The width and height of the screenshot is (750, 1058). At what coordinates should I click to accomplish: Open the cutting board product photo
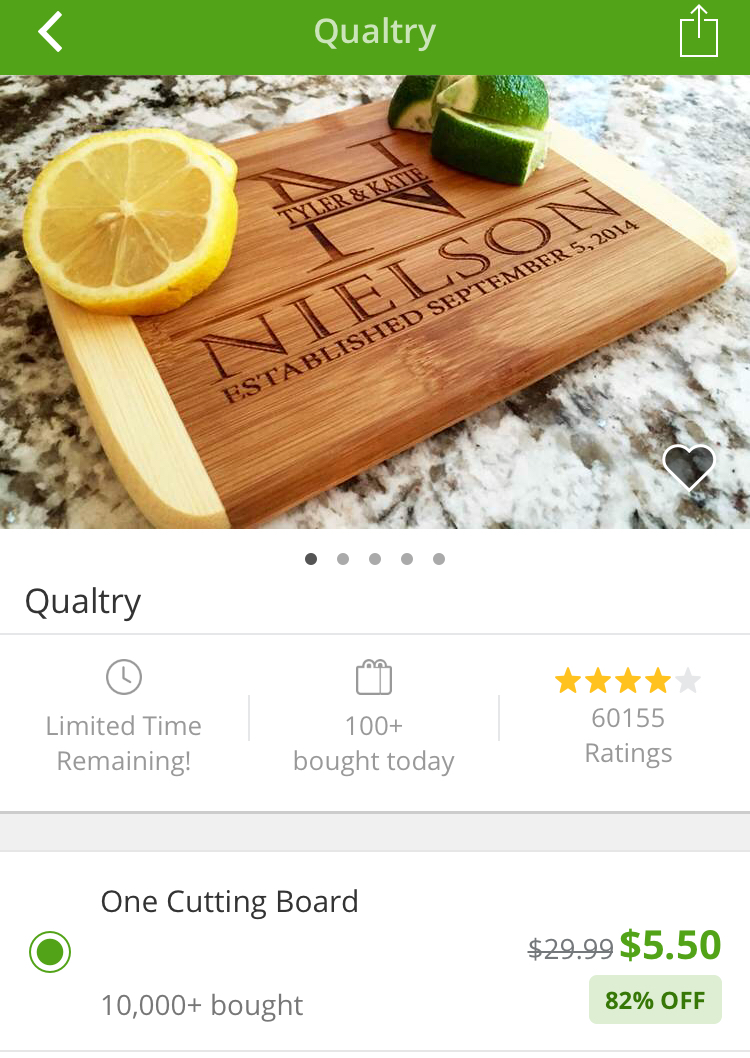(375, 300)
